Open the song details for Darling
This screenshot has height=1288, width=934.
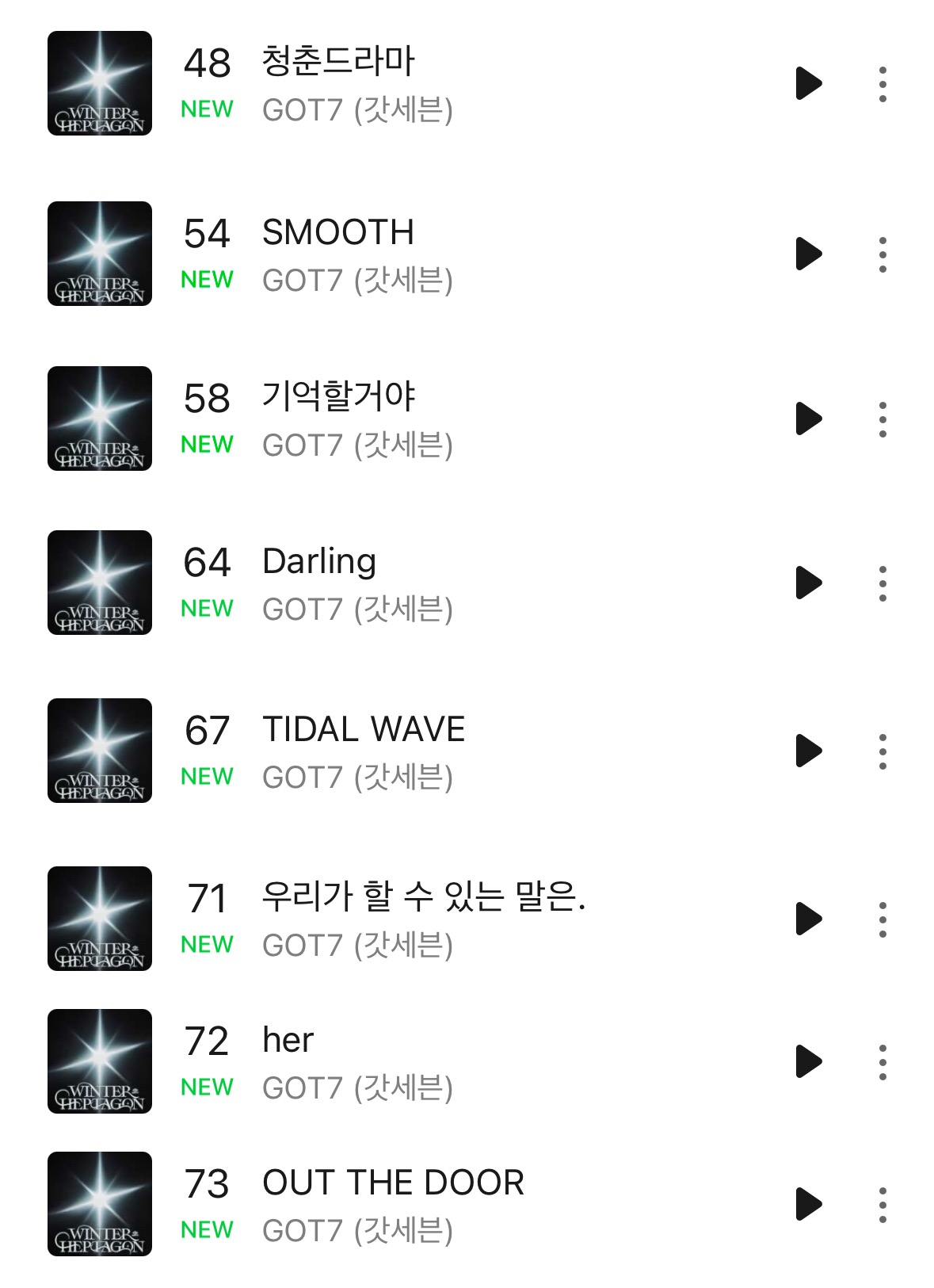(319, 562)
